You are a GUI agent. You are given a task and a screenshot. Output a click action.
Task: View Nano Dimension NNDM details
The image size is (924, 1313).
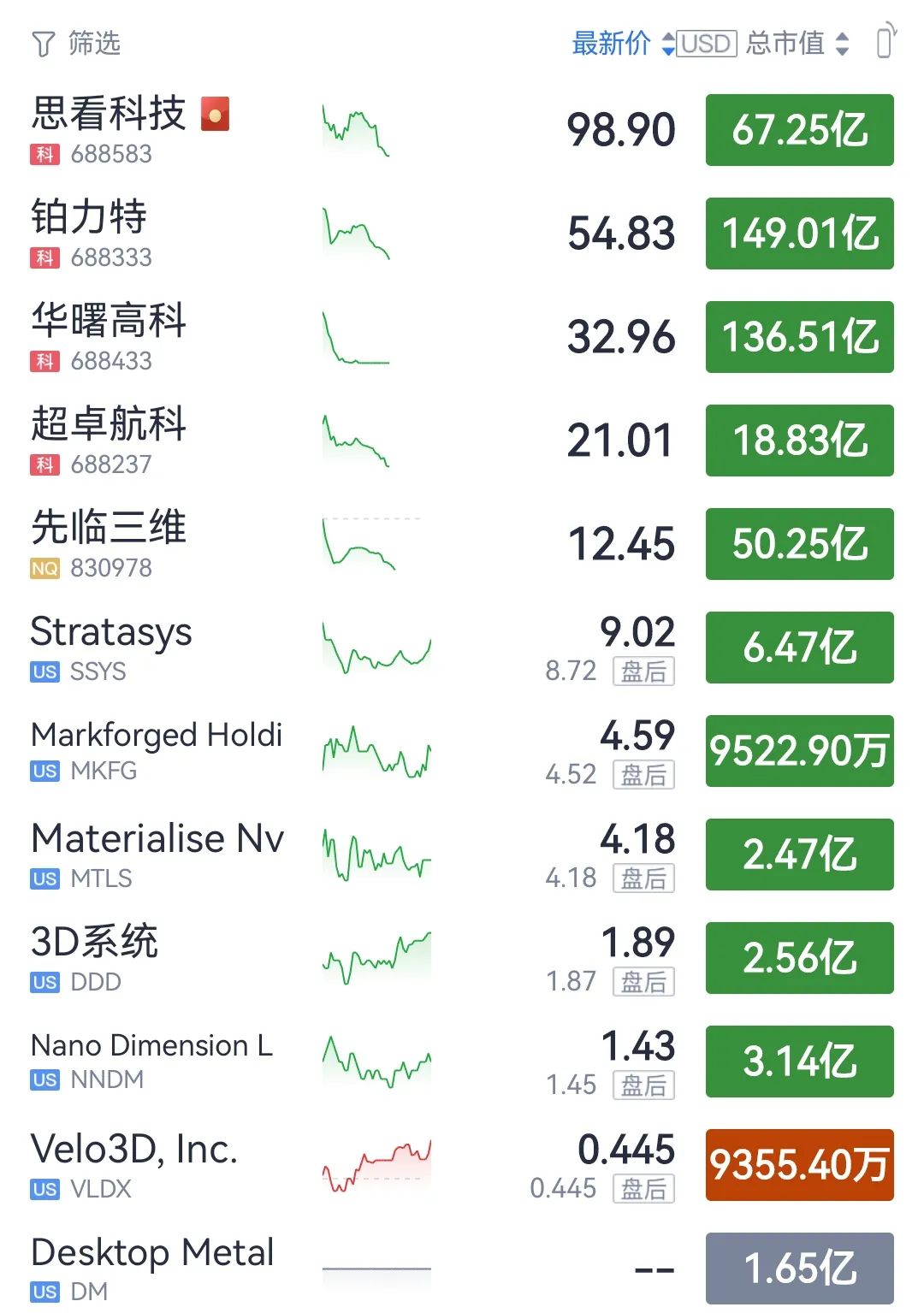point(462,1062)
